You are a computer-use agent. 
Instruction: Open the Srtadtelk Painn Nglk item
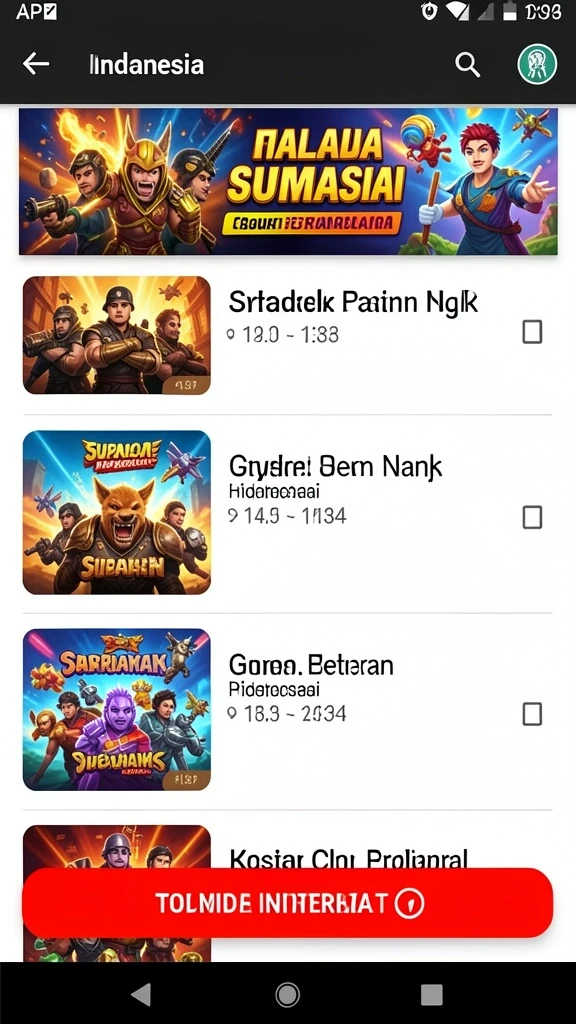287,335
